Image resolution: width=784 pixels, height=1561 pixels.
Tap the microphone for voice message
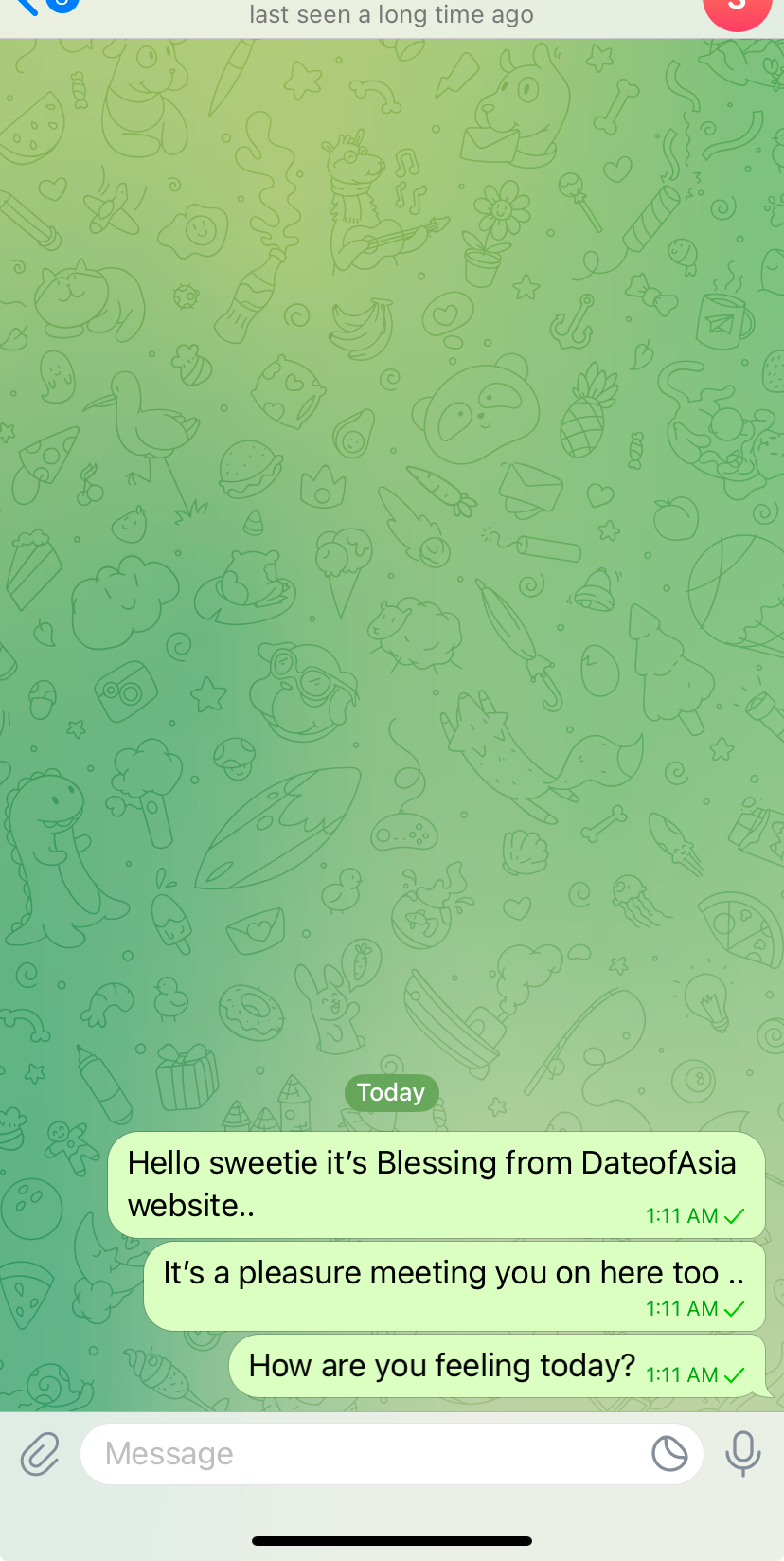(x=743, y=1454)
